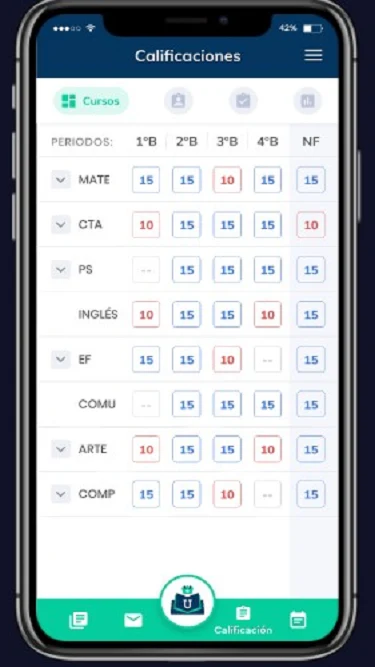The width and height of the screenshot is (375, 667).
Task: Open the calendar in bottom bar
Action: tap(298, 620)
